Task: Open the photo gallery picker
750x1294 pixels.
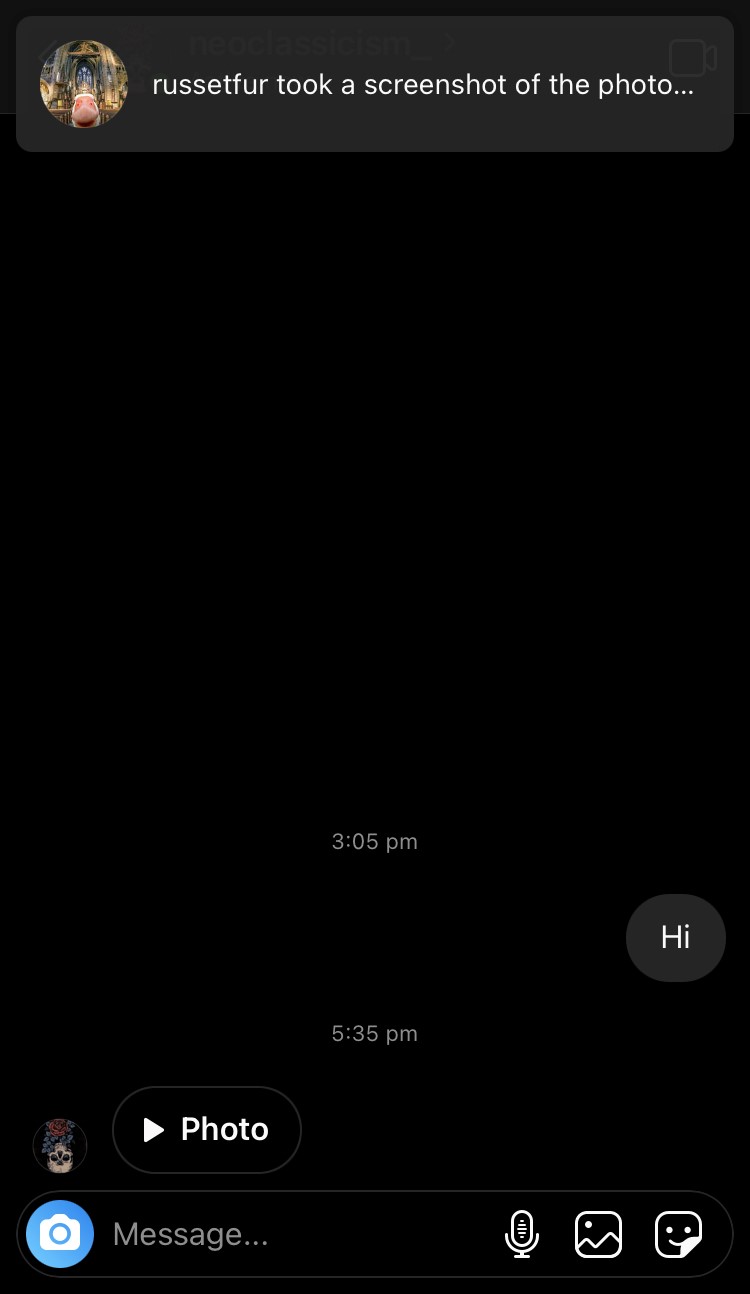Action: tap(598, 1234)
